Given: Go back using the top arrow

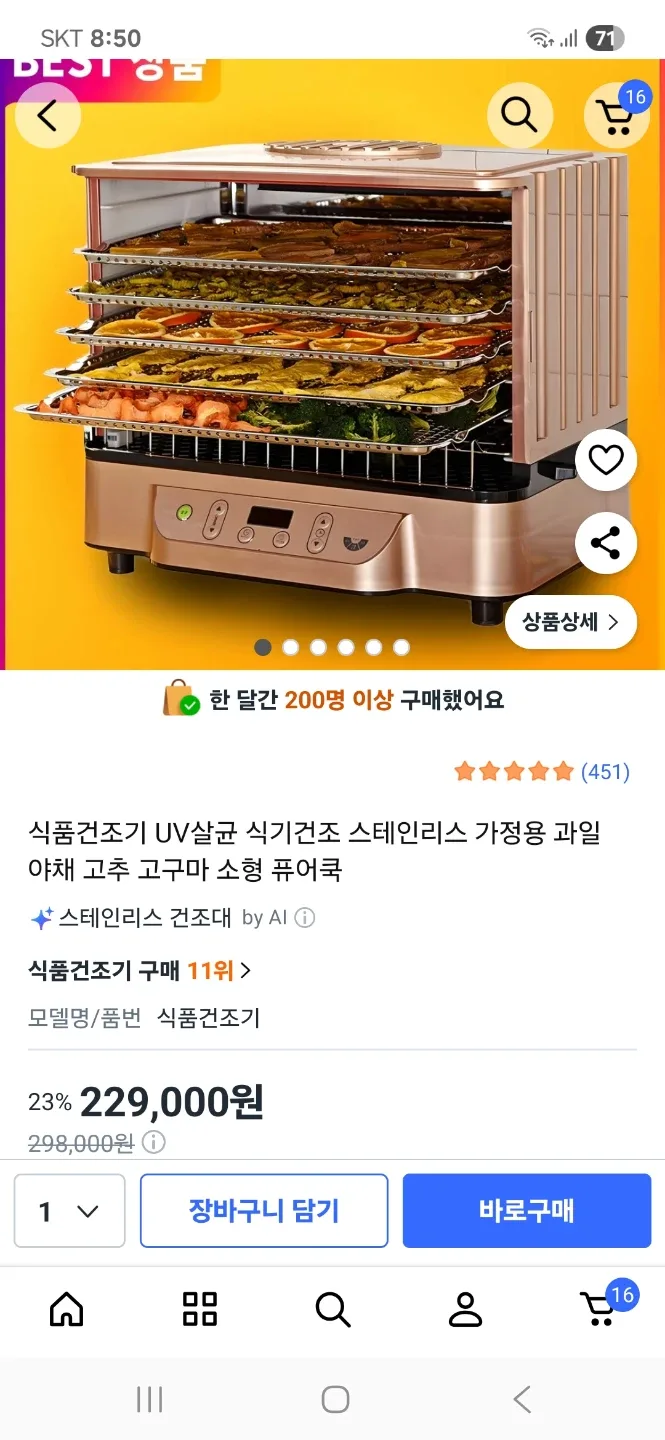Looking at the screenshot, I should coord(47,116).
